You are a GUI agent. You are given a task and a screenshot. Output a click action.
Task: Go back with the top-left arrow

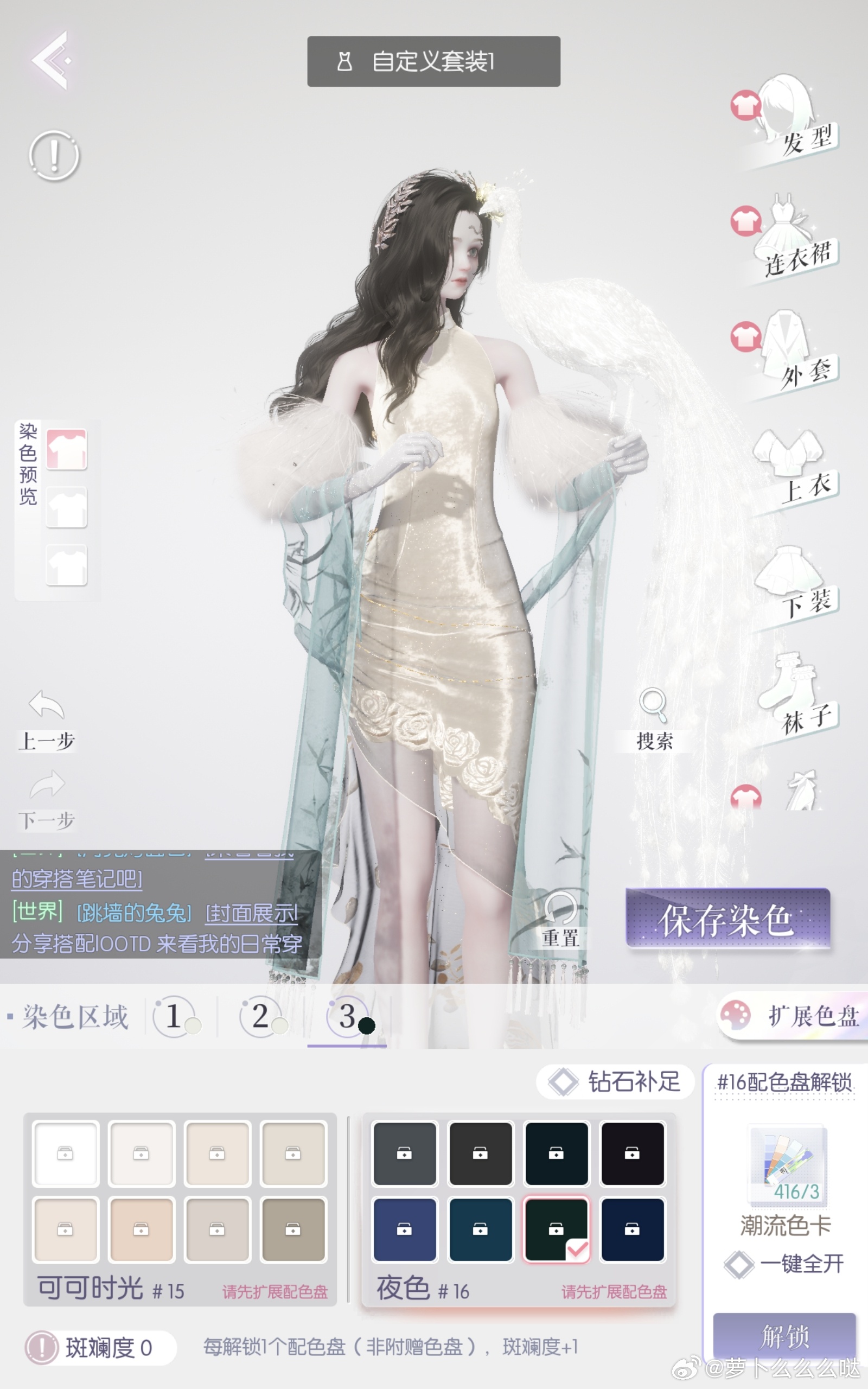(x=52, y=60)
